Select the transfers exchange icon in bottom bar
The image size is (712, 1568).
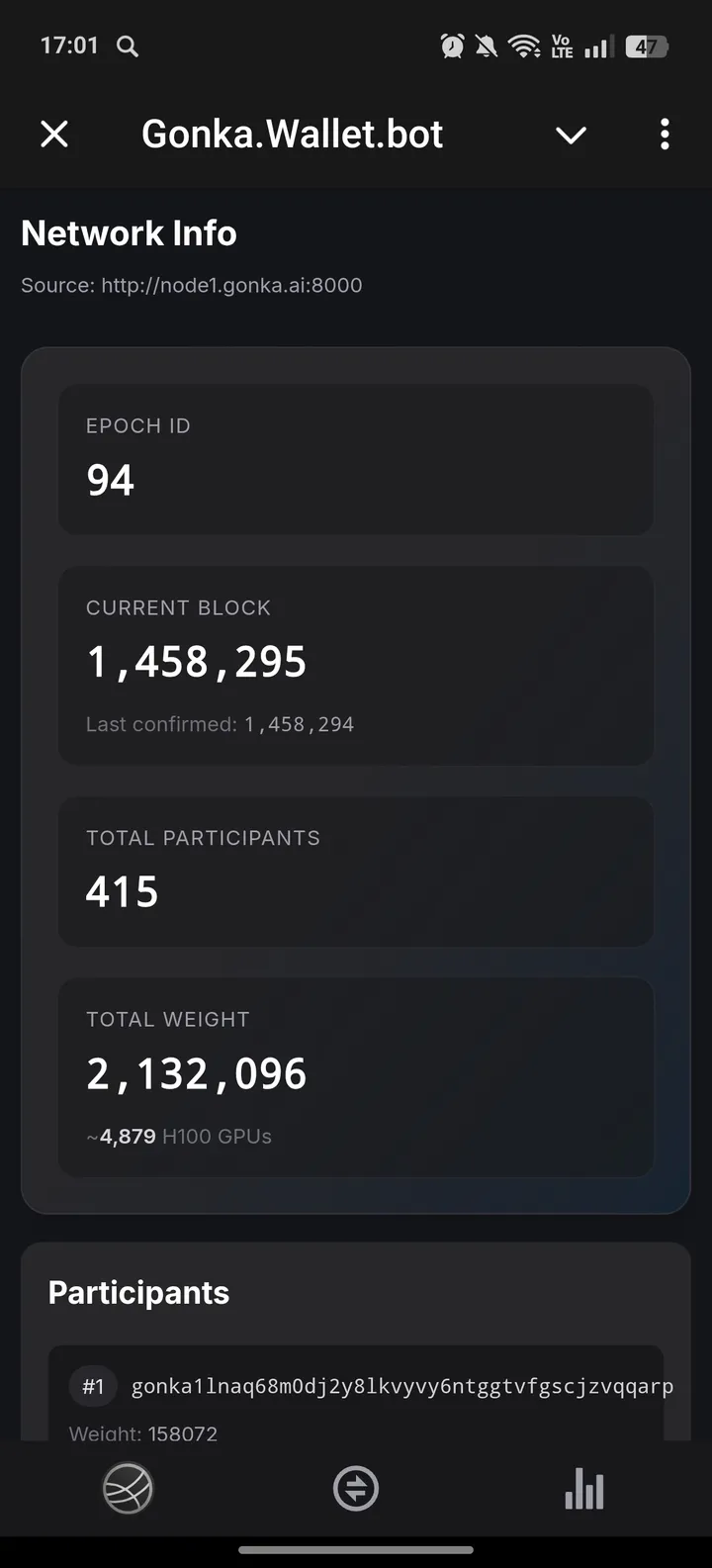point(356,1488)
